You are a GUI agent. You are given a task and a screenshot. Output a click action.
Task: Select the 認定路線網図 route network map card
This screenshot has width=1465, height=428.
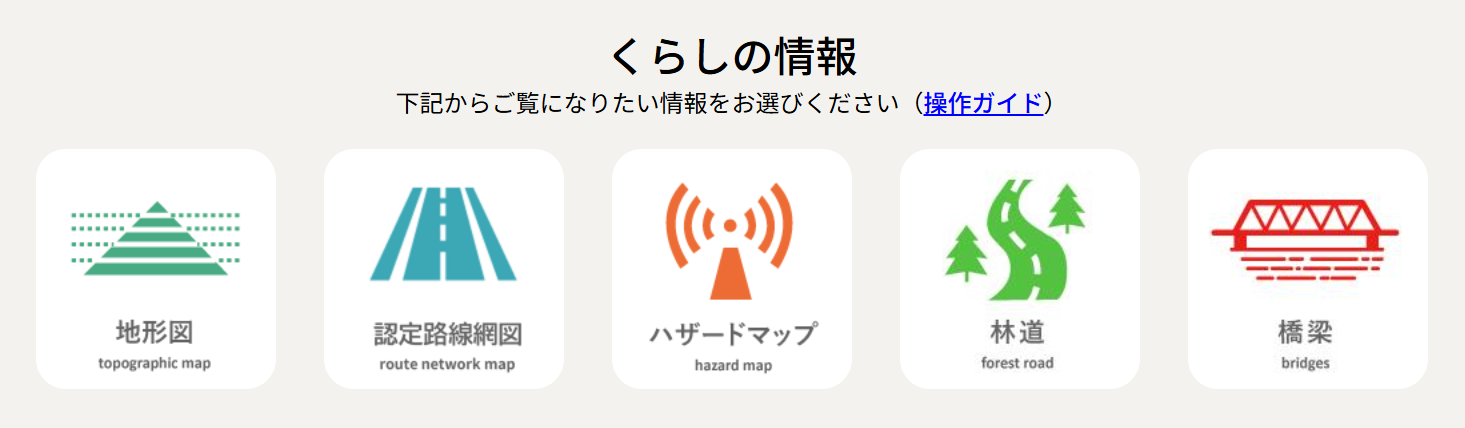click(x=443, y=269)
